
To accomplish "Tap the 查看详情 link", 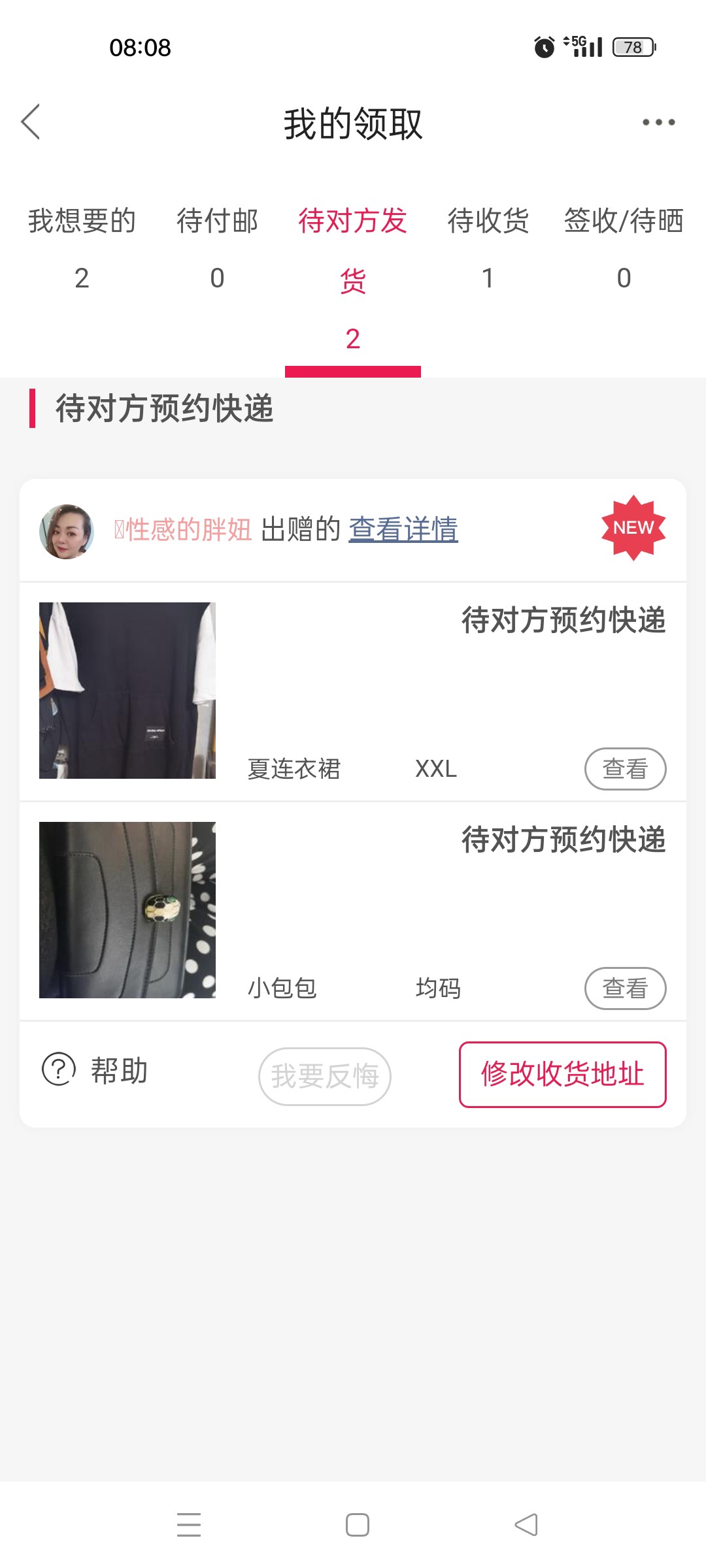I will click(403, 529).
